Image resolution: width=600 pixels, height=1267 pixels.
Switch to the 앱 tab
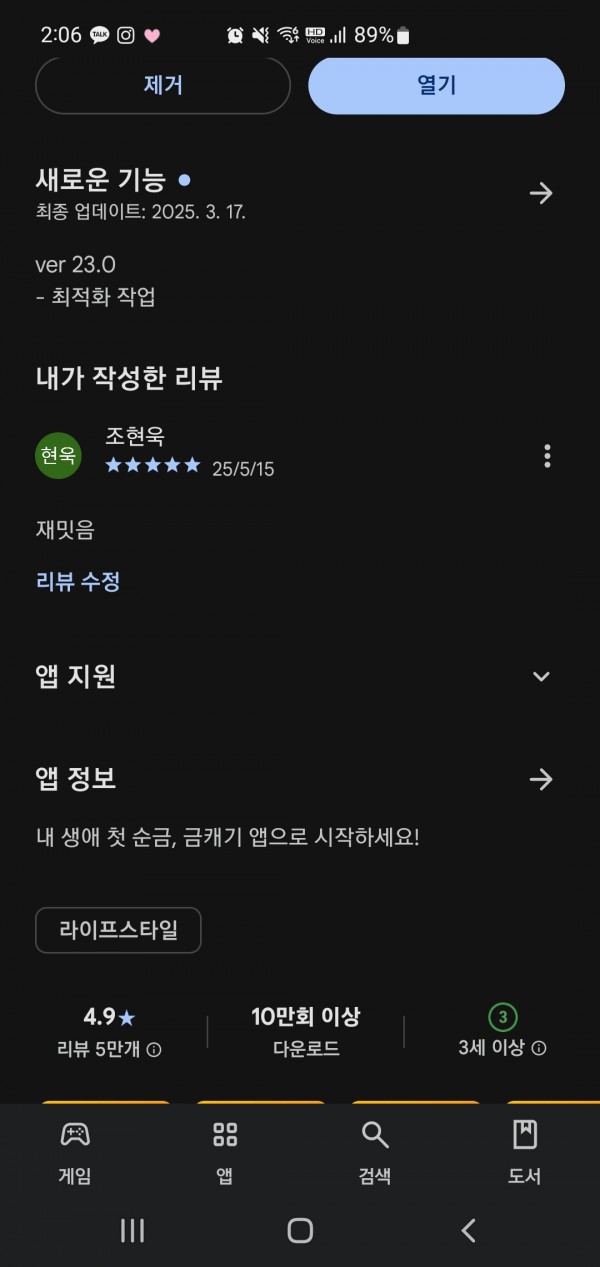pos(225,1152)
